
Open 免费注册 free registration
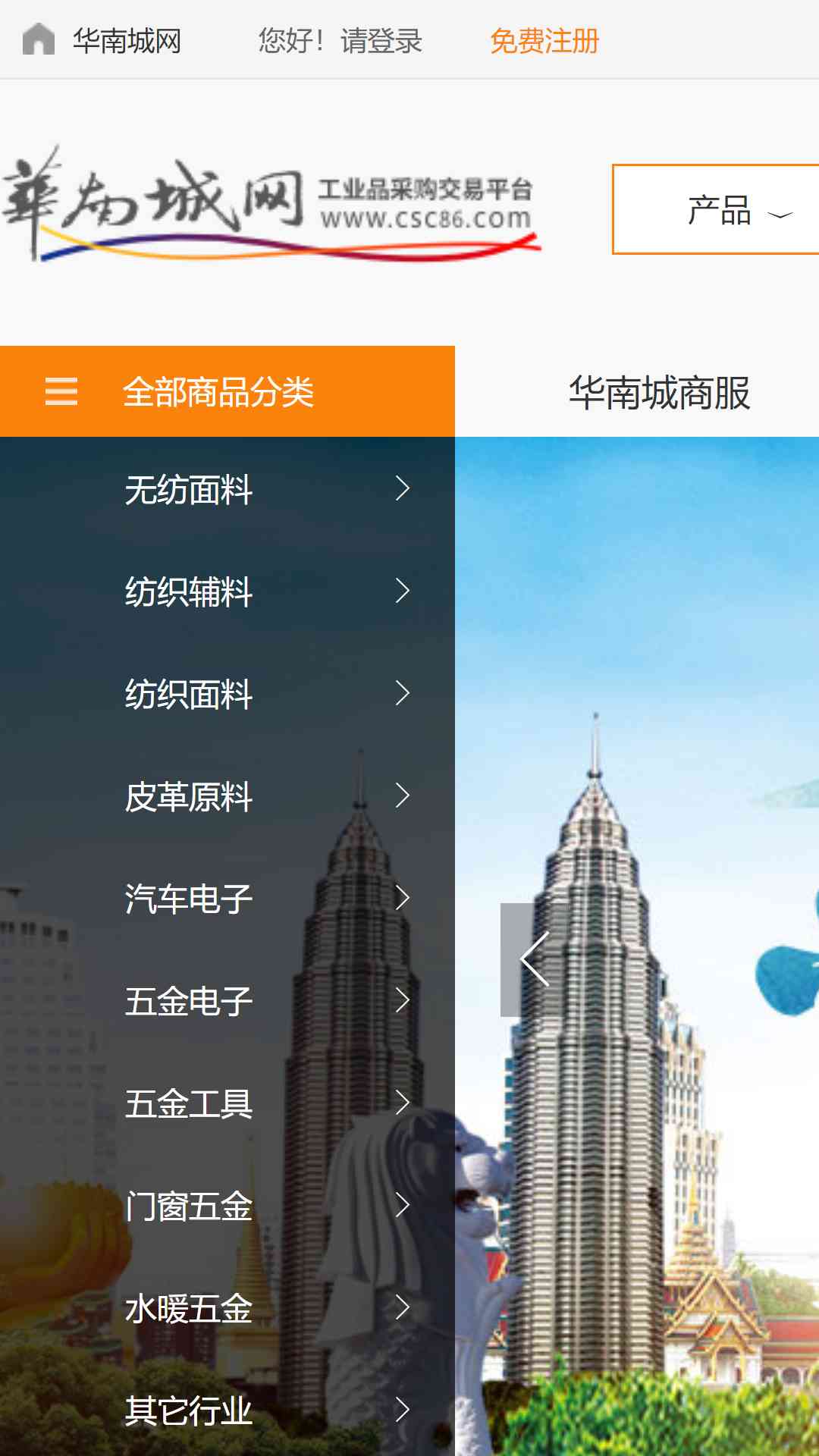tap(544, 40)
